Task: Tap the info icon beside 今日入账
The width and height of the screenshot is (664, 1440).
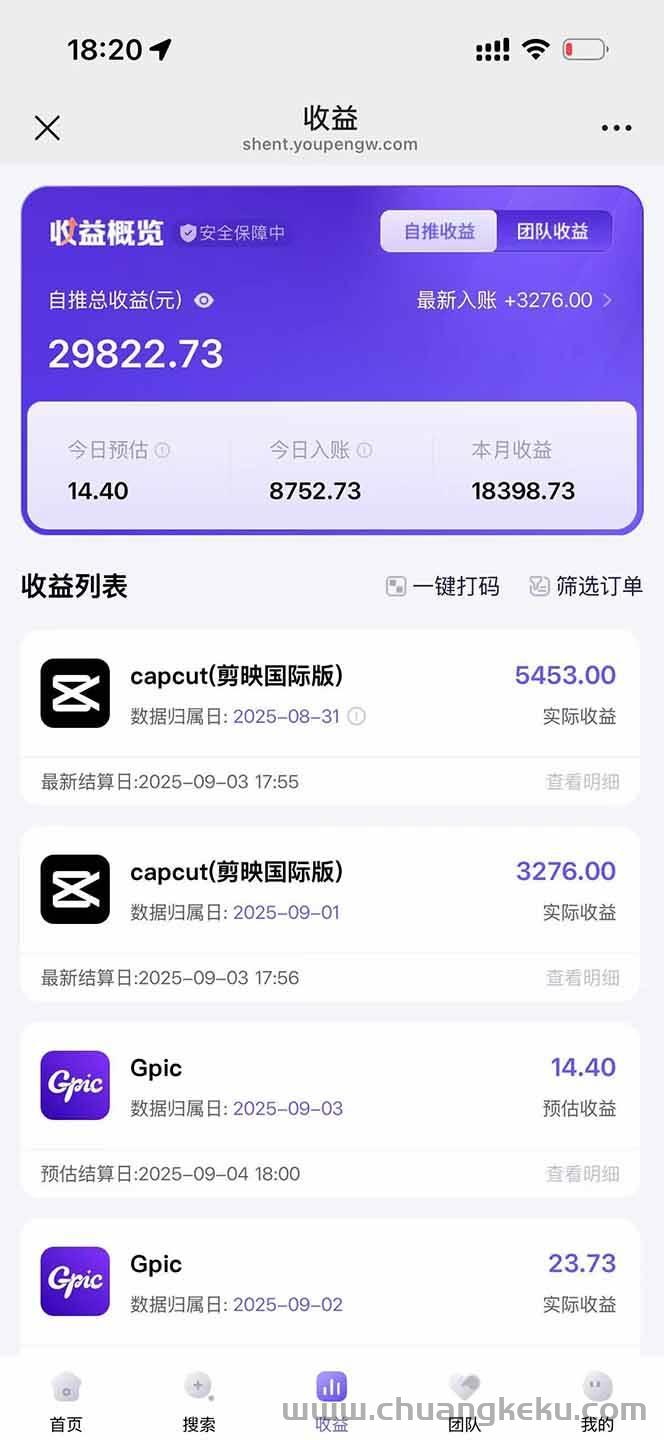Action: pos(364,451)
